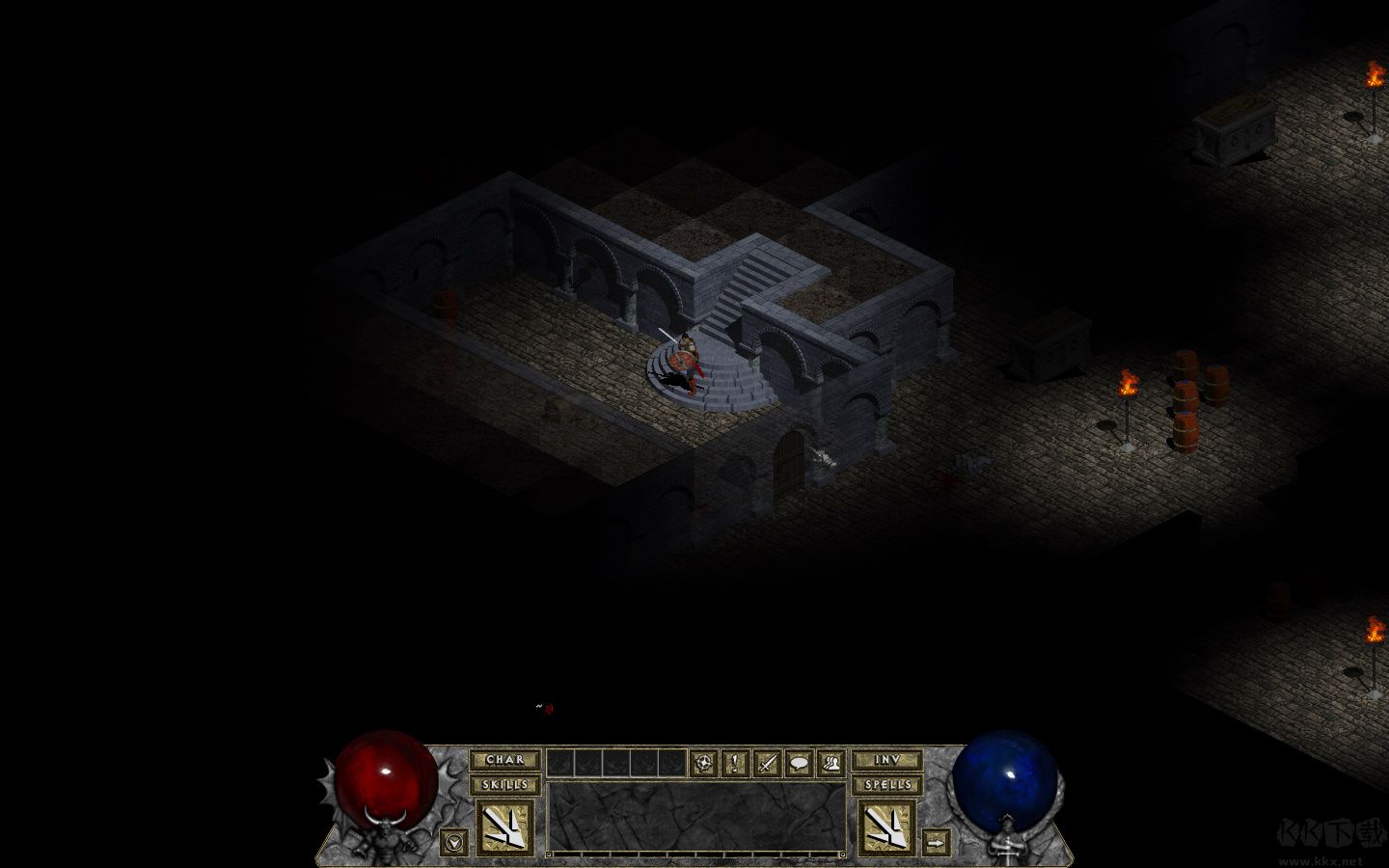Open the chat speech bubble
1389x868 pixels.
coord(799,764)
